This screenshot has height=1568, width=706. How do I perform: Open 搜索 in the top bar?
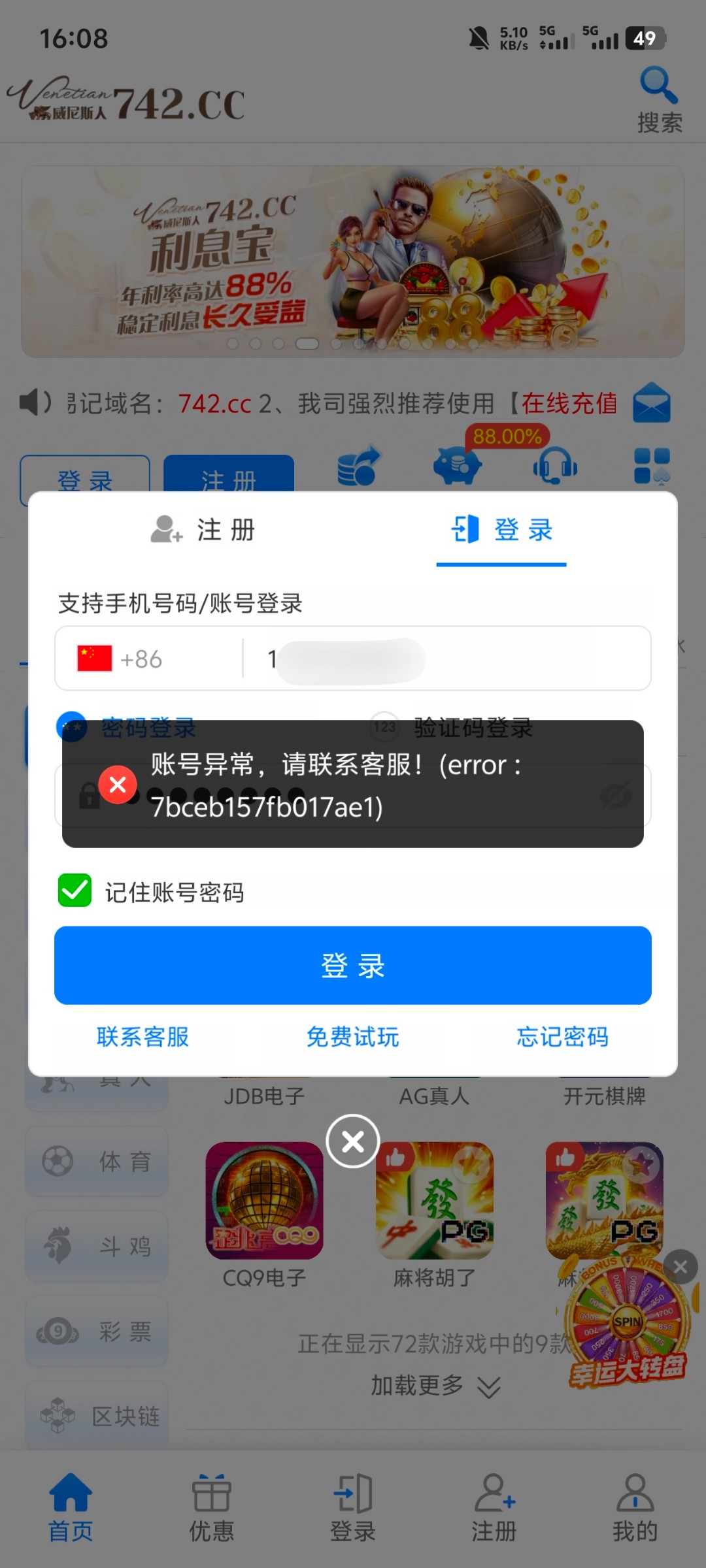click(659, 100)
